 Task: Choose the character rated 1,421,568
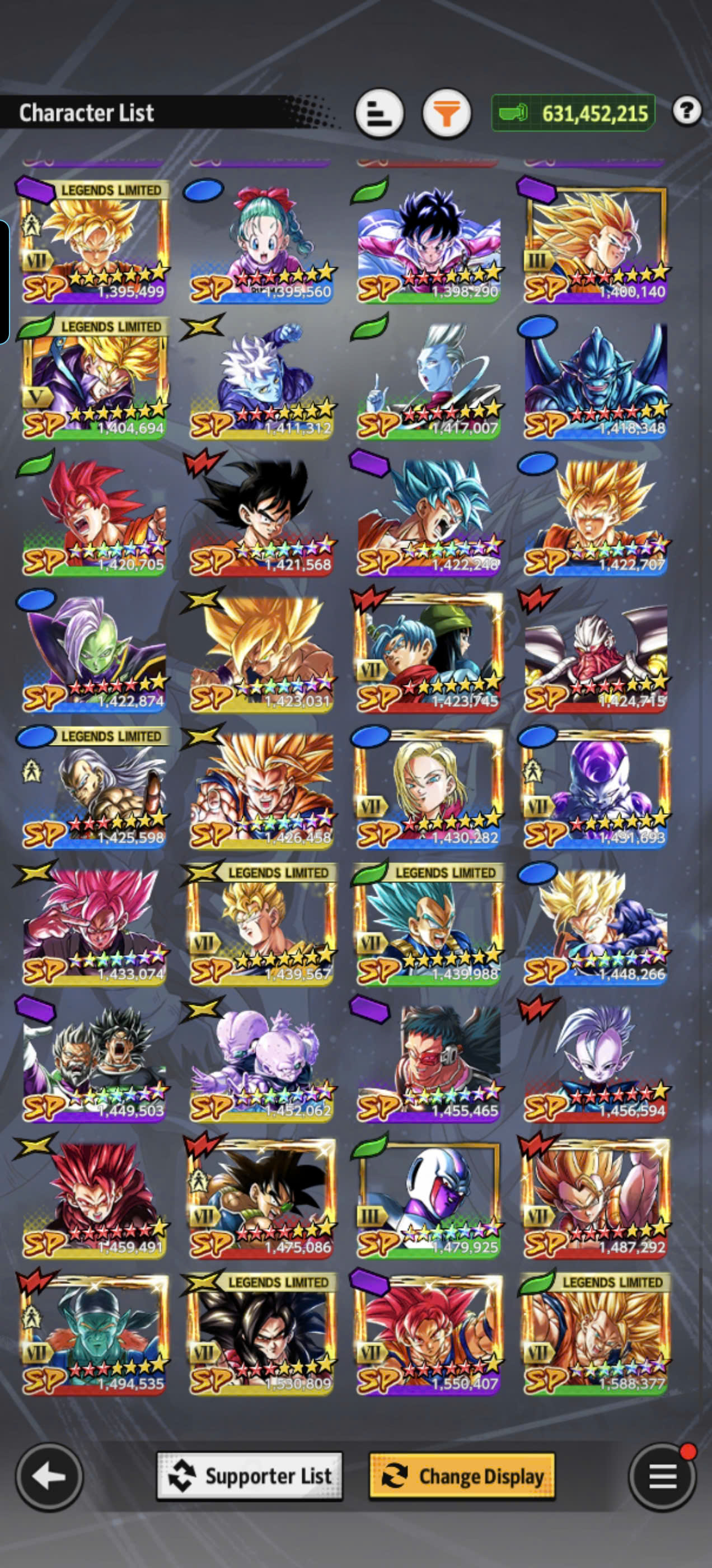(x=260, y=515)
